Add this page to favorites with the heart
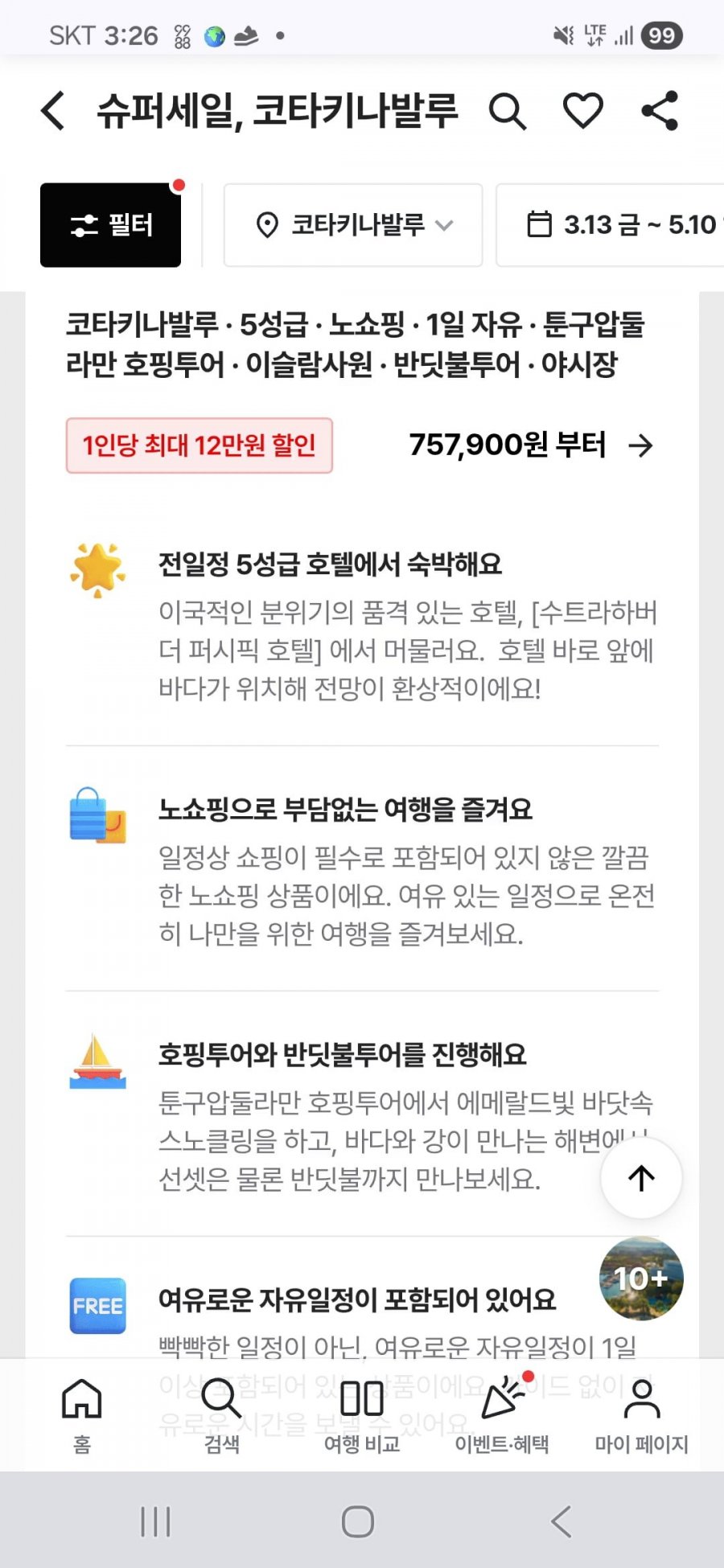 click(582, 111)
